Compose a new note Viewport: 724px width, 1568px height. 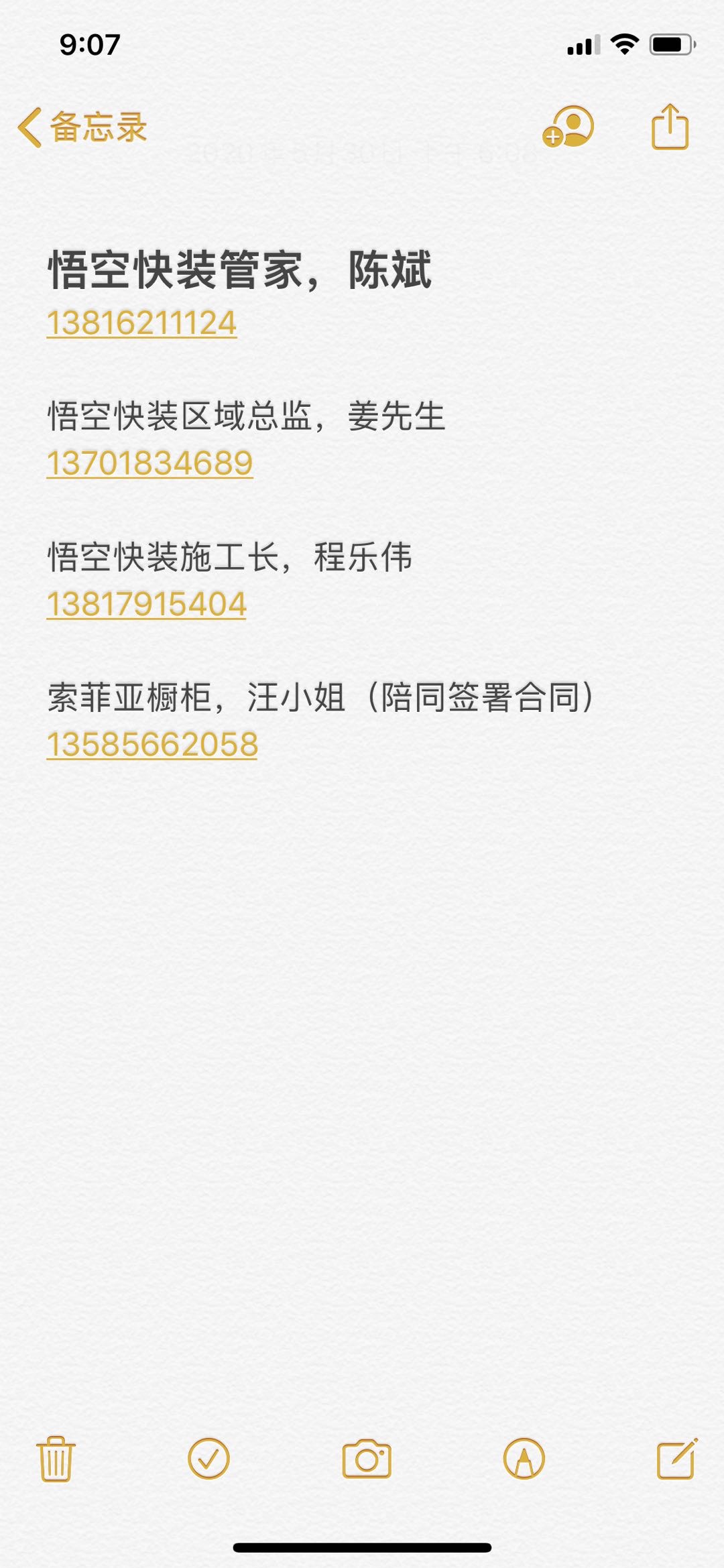(x=676, y=1458)
